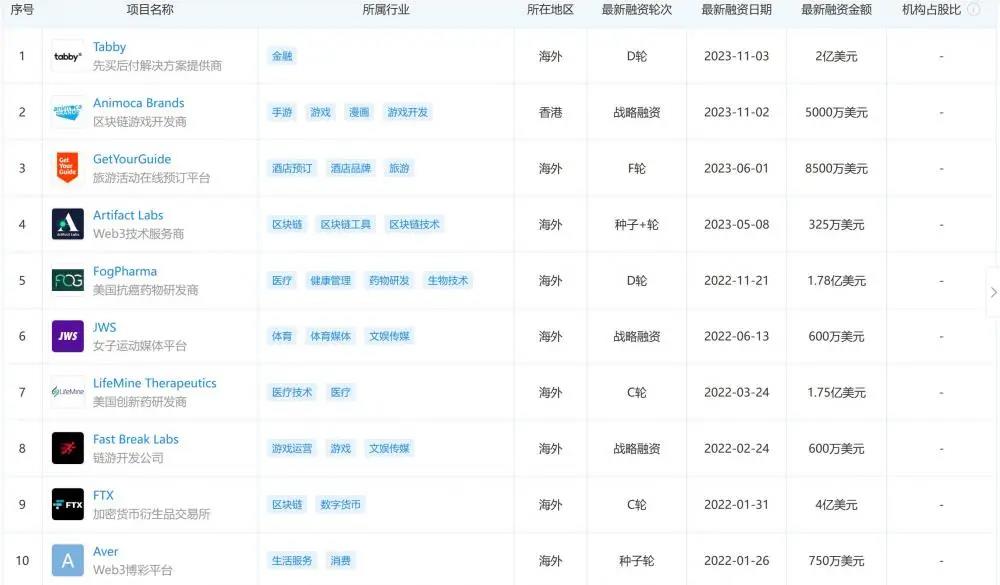Open the Aver project link

[105, 551]
